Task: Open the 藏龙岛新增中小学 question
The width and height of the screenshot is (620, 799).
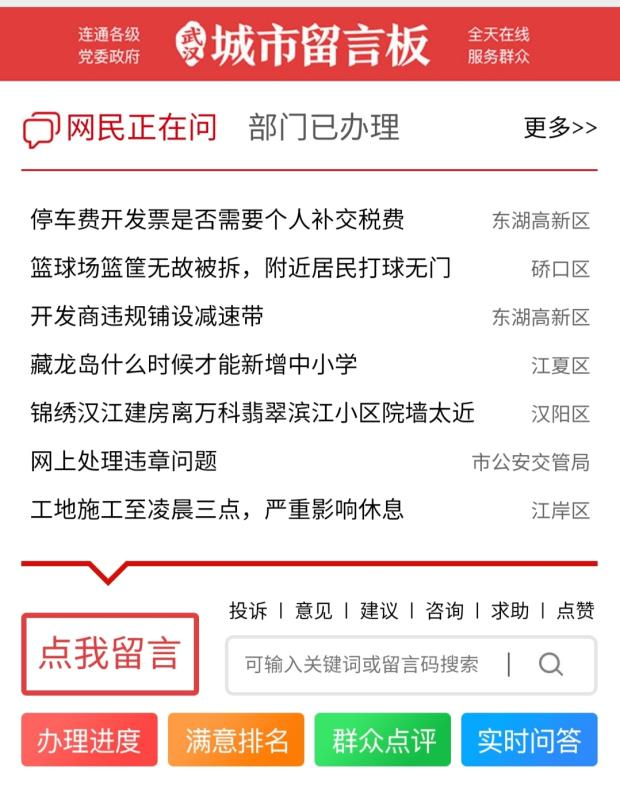Action: pos(193,364)
